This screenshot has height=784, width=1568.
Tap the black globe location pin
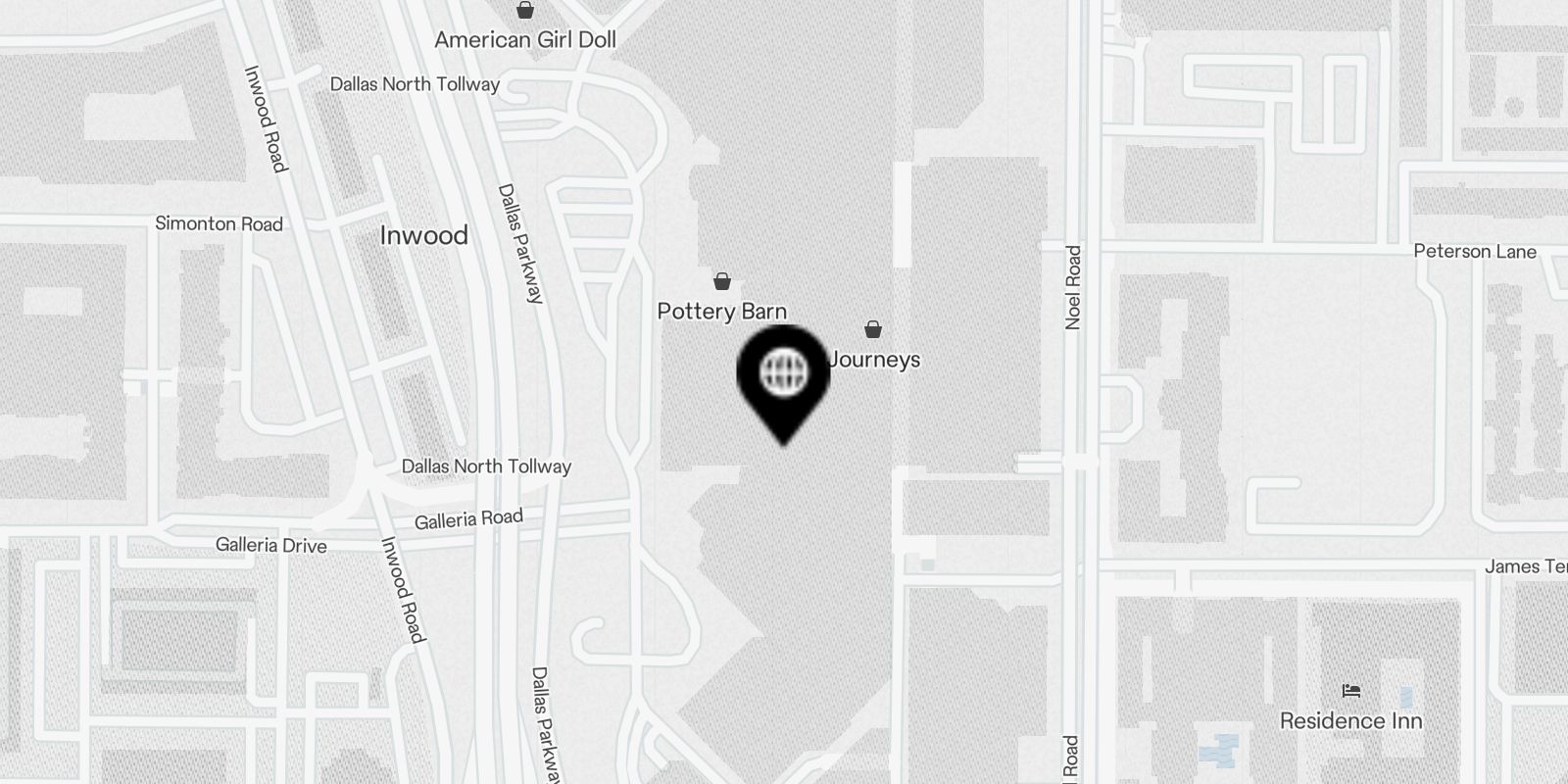tap(784, 375)
